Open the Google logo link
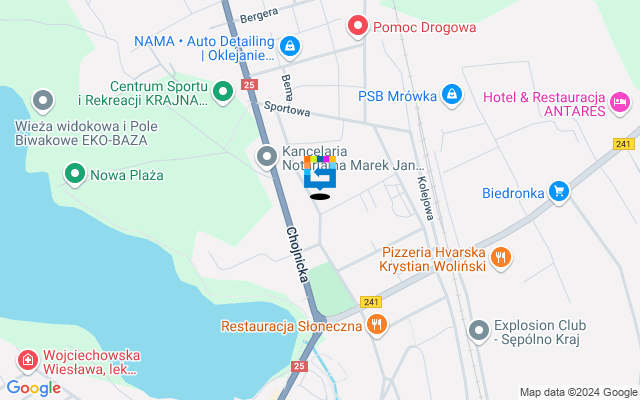640x400 pixels. pyautogui.click(x=33, y=388)
